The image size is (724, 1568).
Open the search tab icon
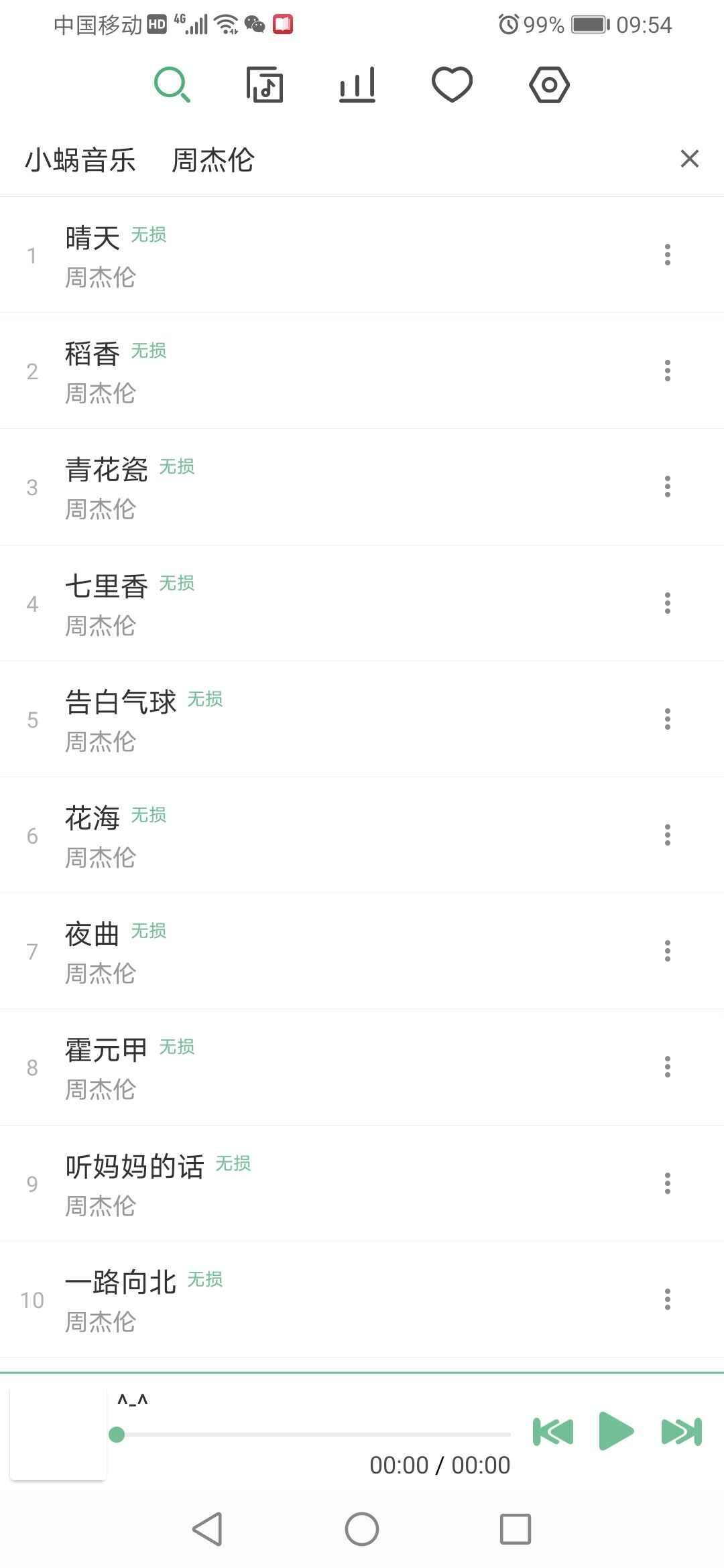172,85
